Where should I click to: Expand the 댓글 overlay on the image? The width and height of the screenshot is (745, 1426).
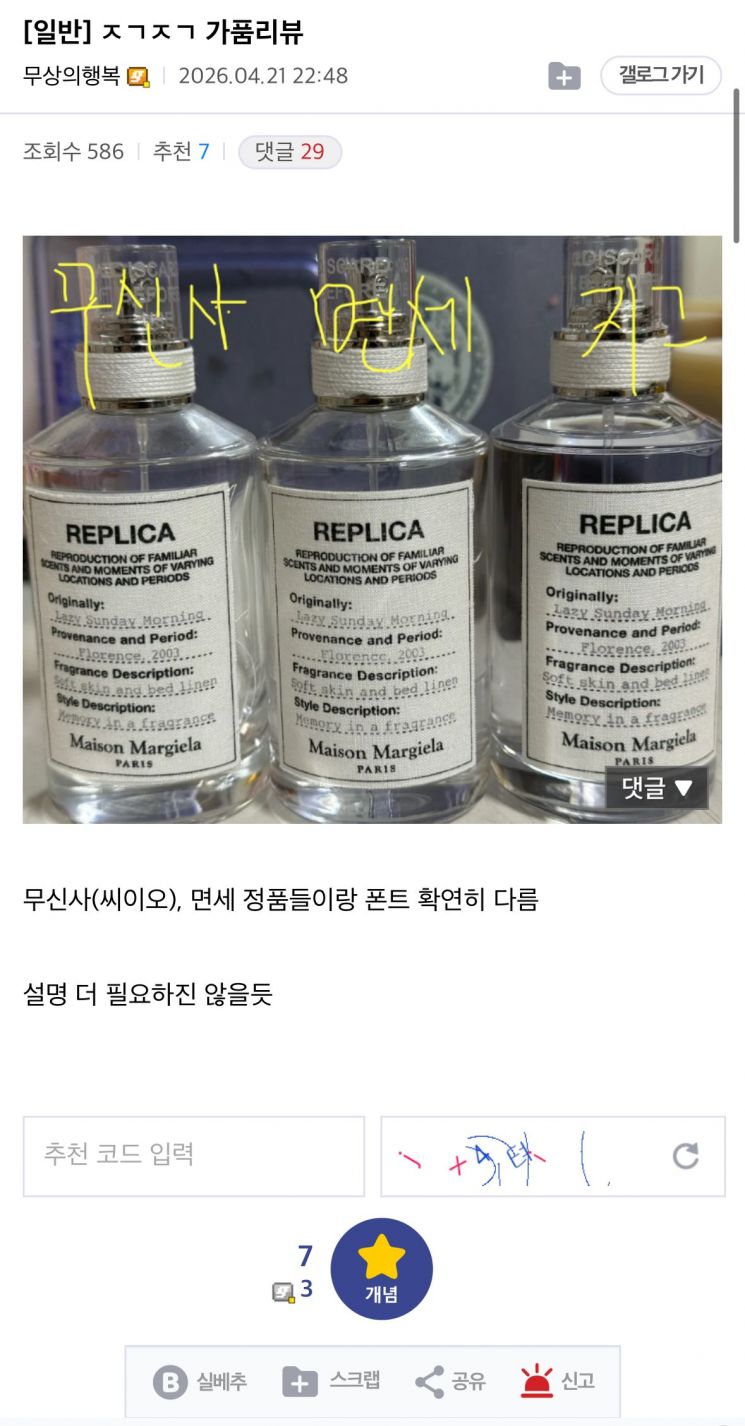click(x=656, y=788)
